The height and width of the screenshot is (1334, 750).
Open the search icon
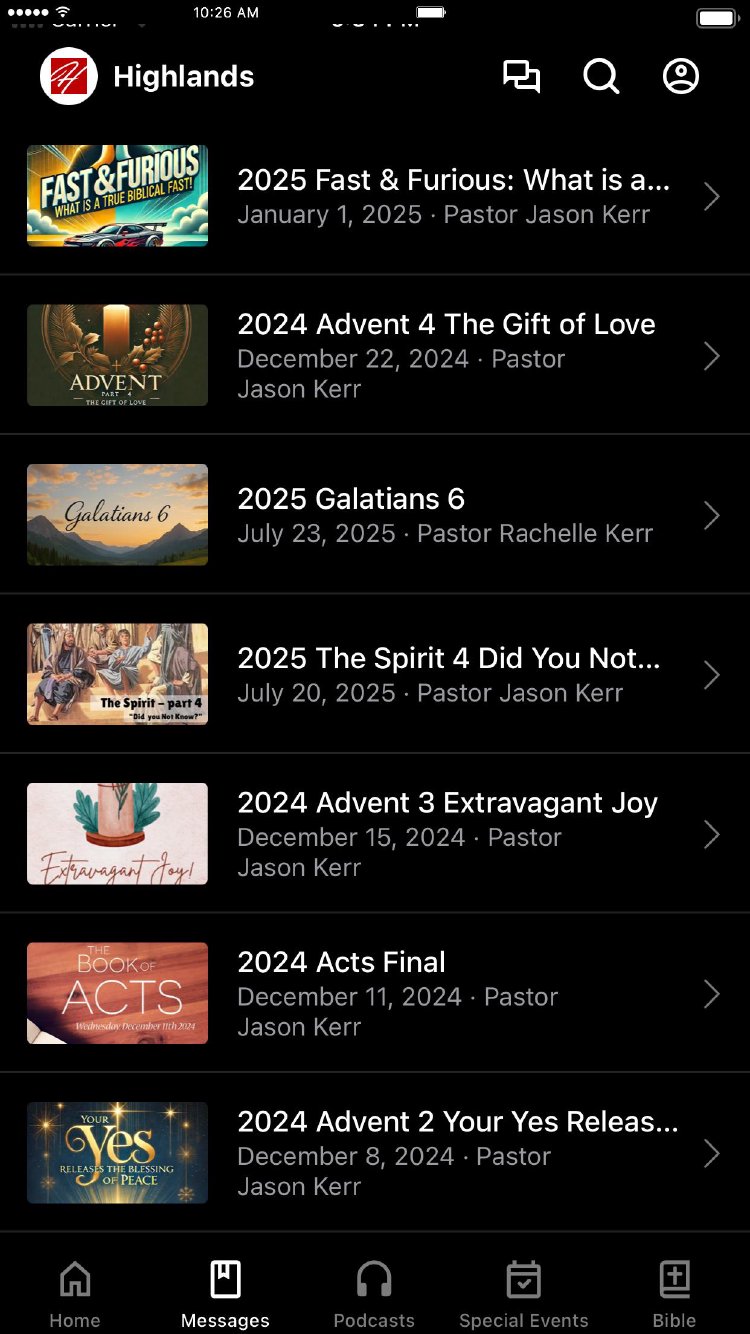(601, 77)
